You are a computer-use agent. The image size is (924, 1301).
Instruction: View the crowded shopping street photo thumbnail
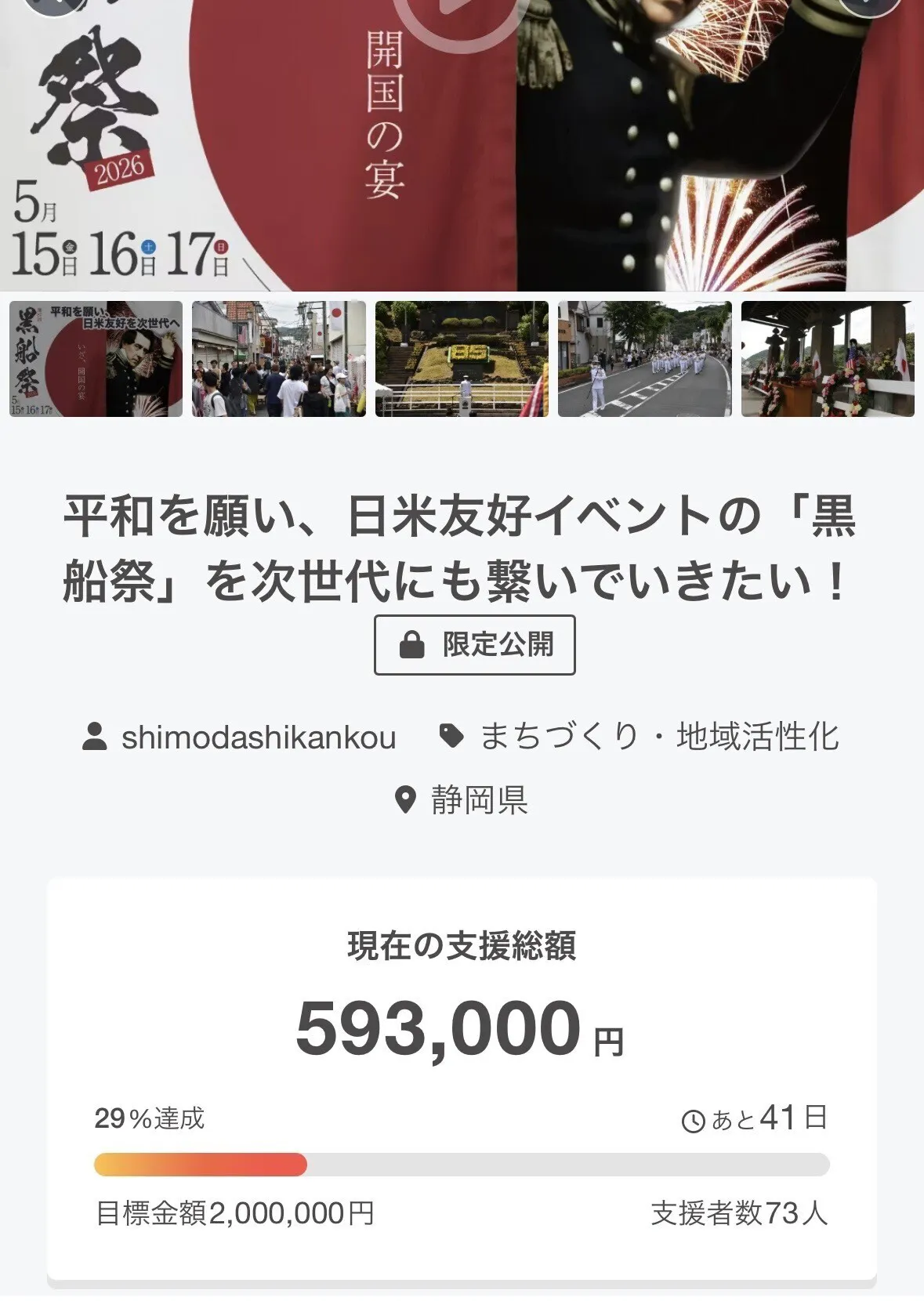279,359
